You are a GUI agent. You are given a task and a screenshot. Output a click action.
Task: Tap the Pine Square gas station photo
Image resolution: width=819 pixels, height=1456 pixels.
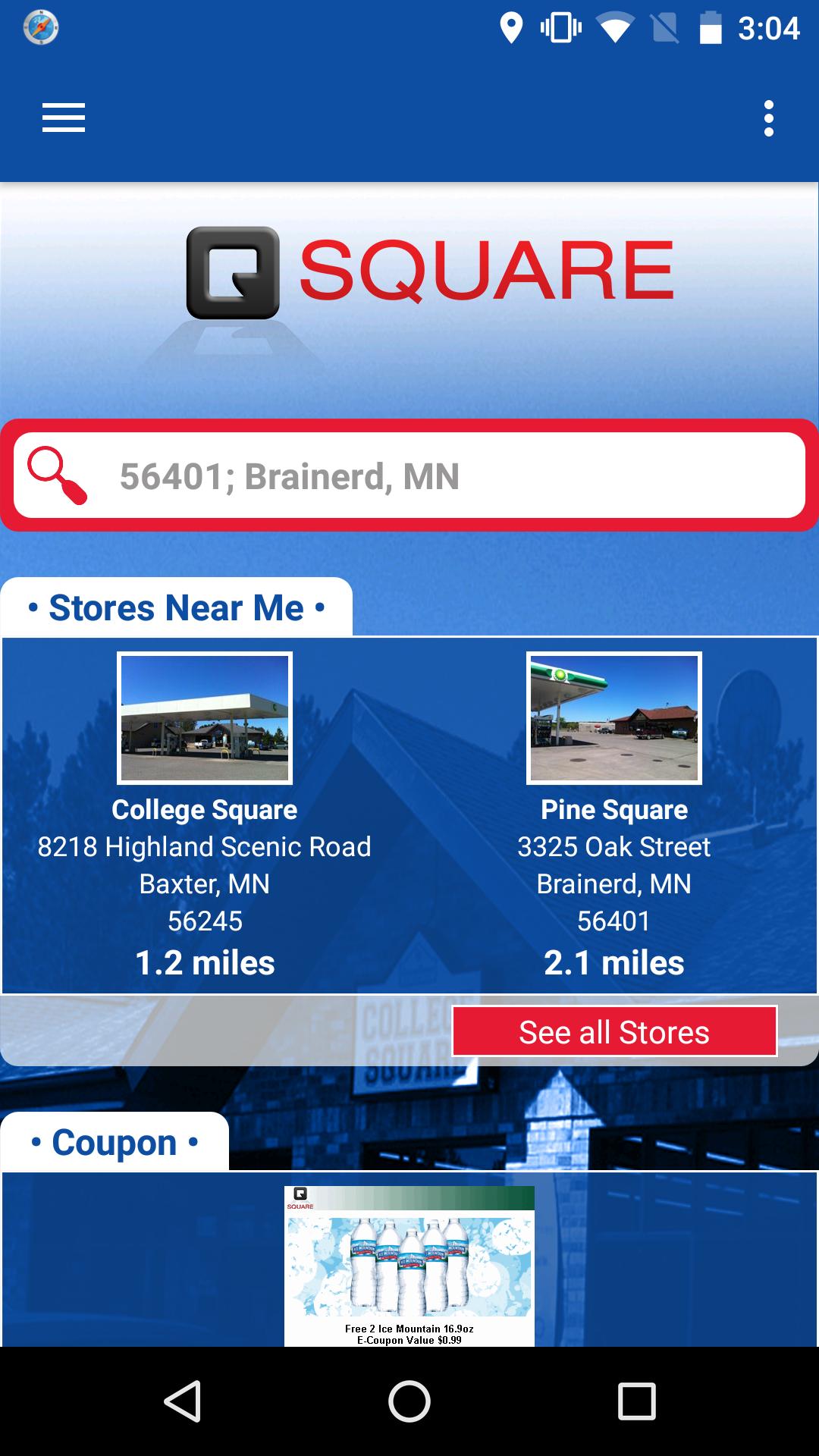[x=613, y=718]
